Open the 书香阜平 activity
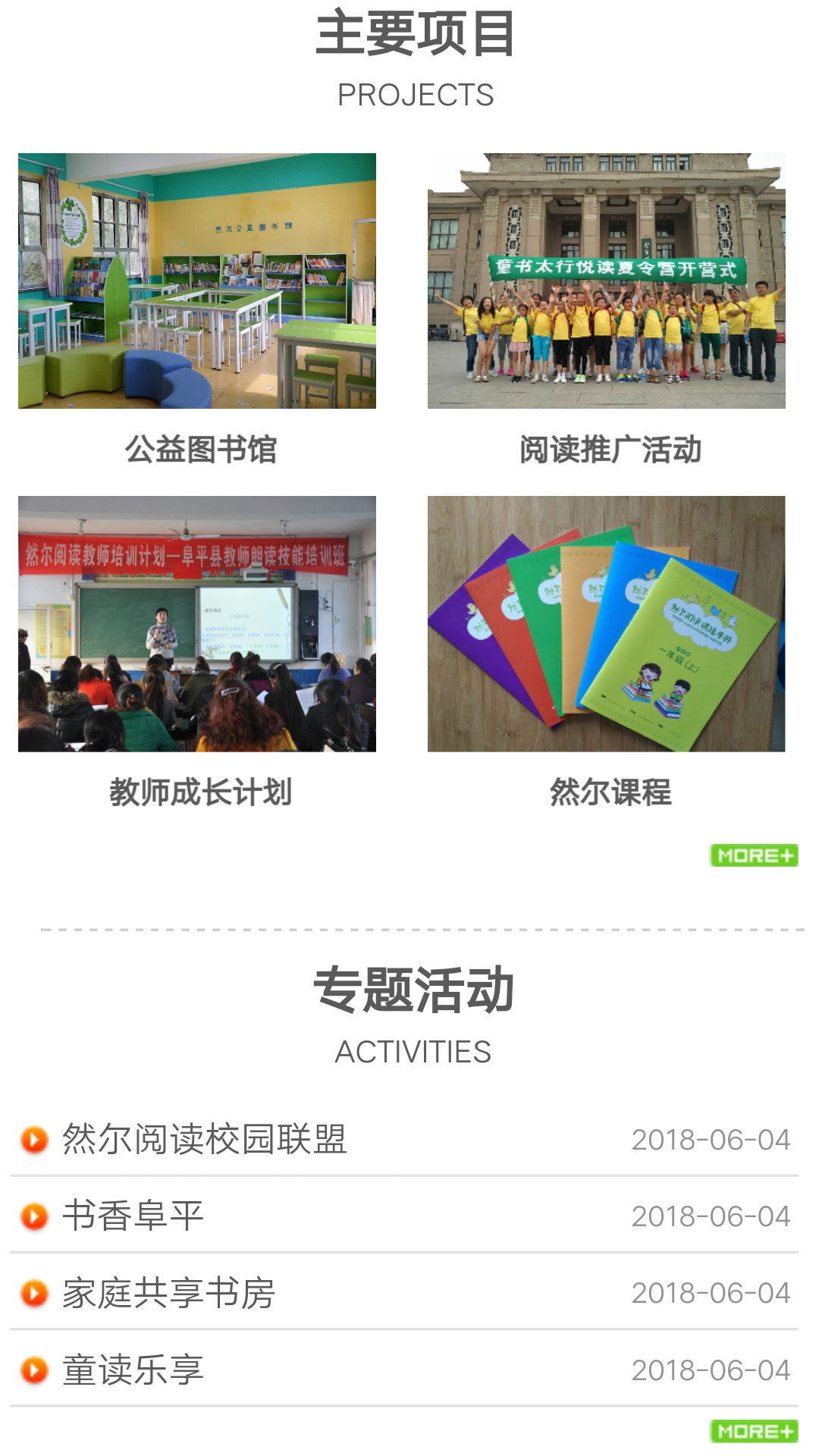The image size is (819, 1456). click(x=133, y=1216)
